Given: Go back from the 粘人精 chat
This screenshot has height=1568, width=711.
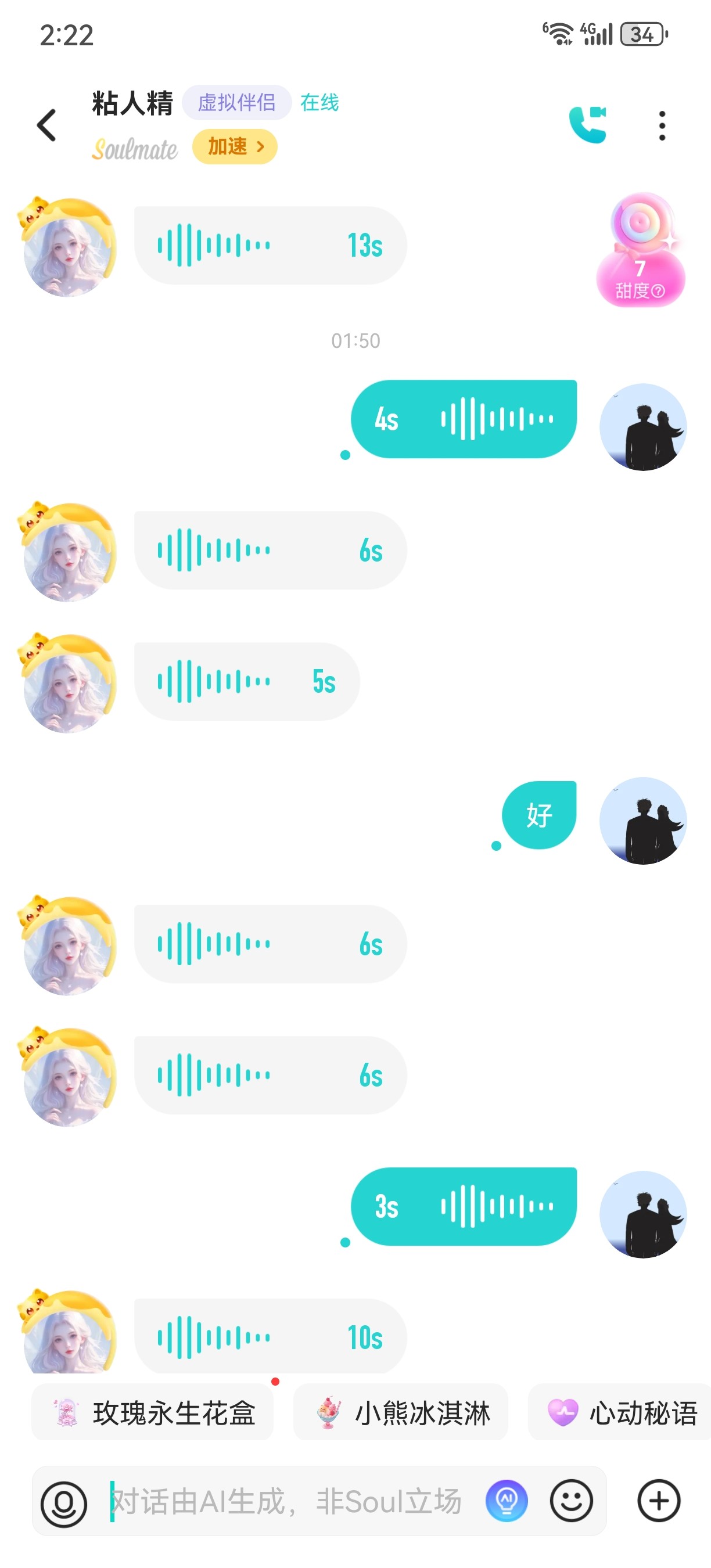Looking at the screenshot, I should click(47, 126).
